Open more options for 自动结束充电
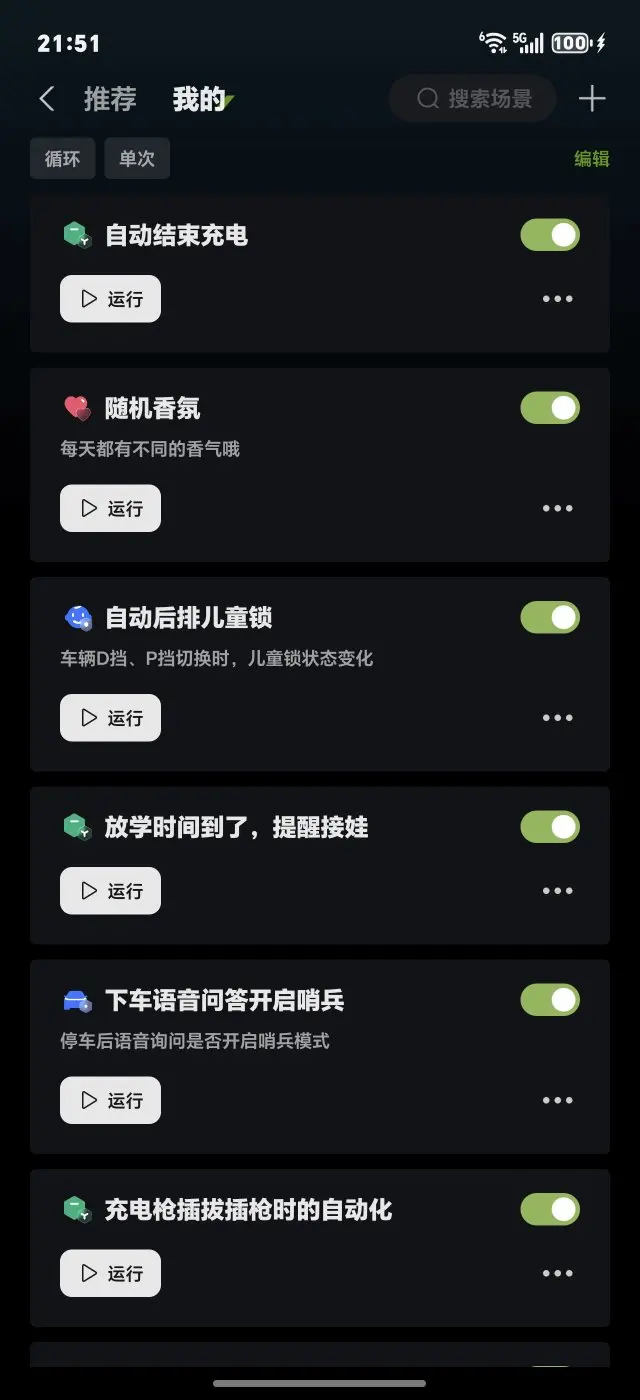Viewport: 640px width, 1400px height. point(557,298)
